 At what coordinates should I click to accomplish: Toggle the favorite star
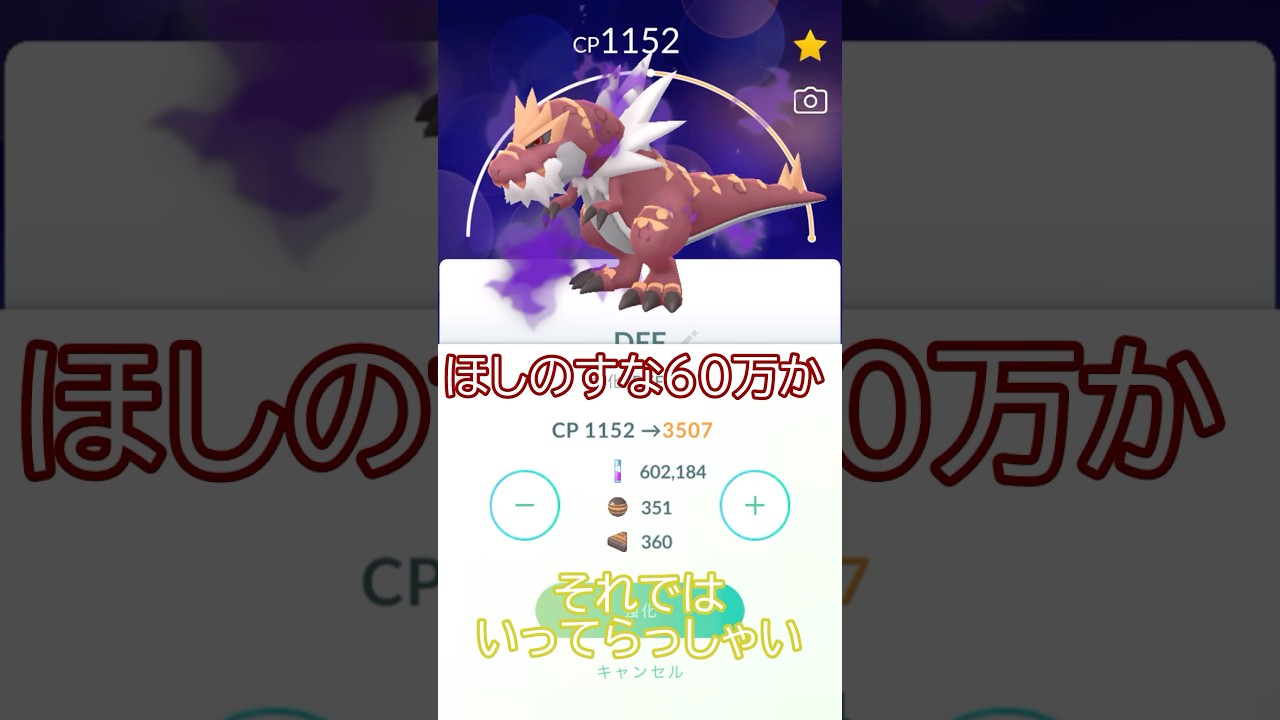809,46
